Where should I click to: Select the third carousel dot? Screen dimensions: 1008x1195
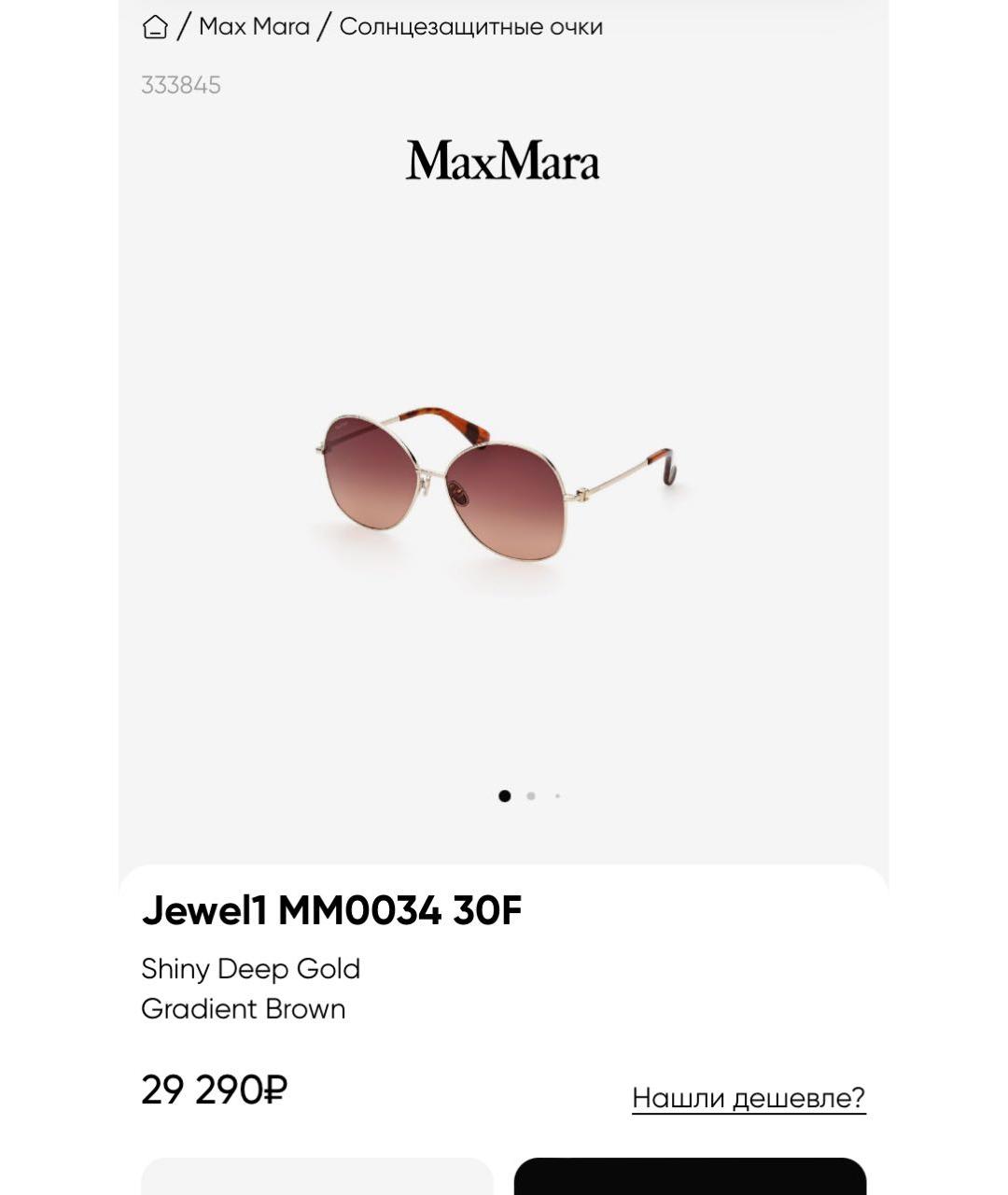click(557, 796)
